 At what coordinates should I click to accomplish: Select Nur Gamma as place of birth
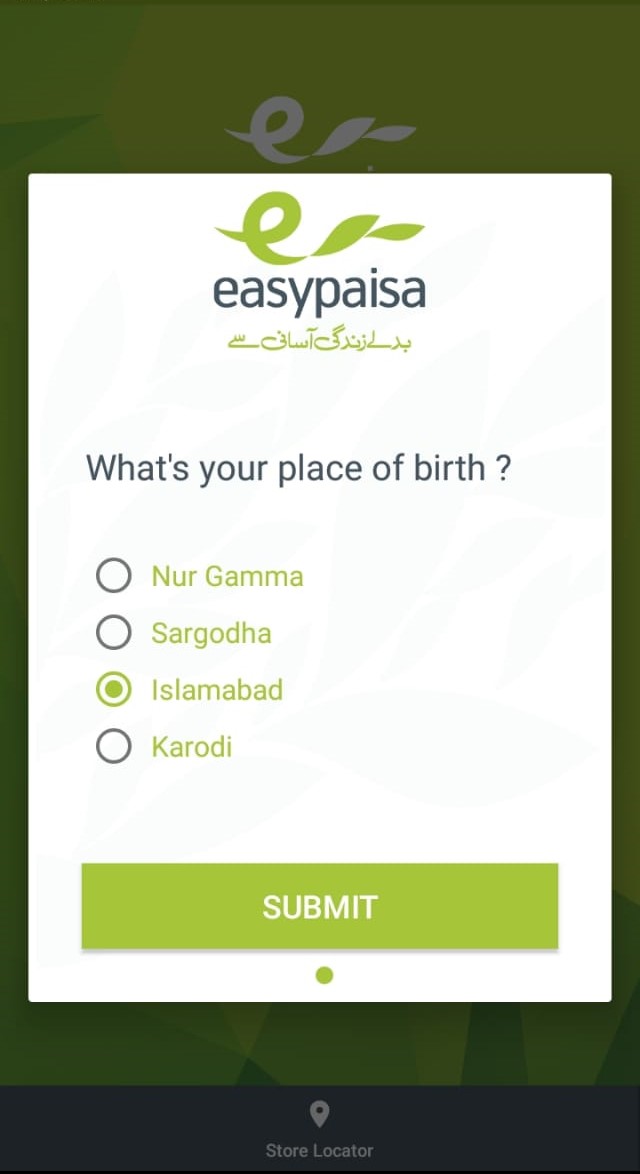[x=113, y=576]
